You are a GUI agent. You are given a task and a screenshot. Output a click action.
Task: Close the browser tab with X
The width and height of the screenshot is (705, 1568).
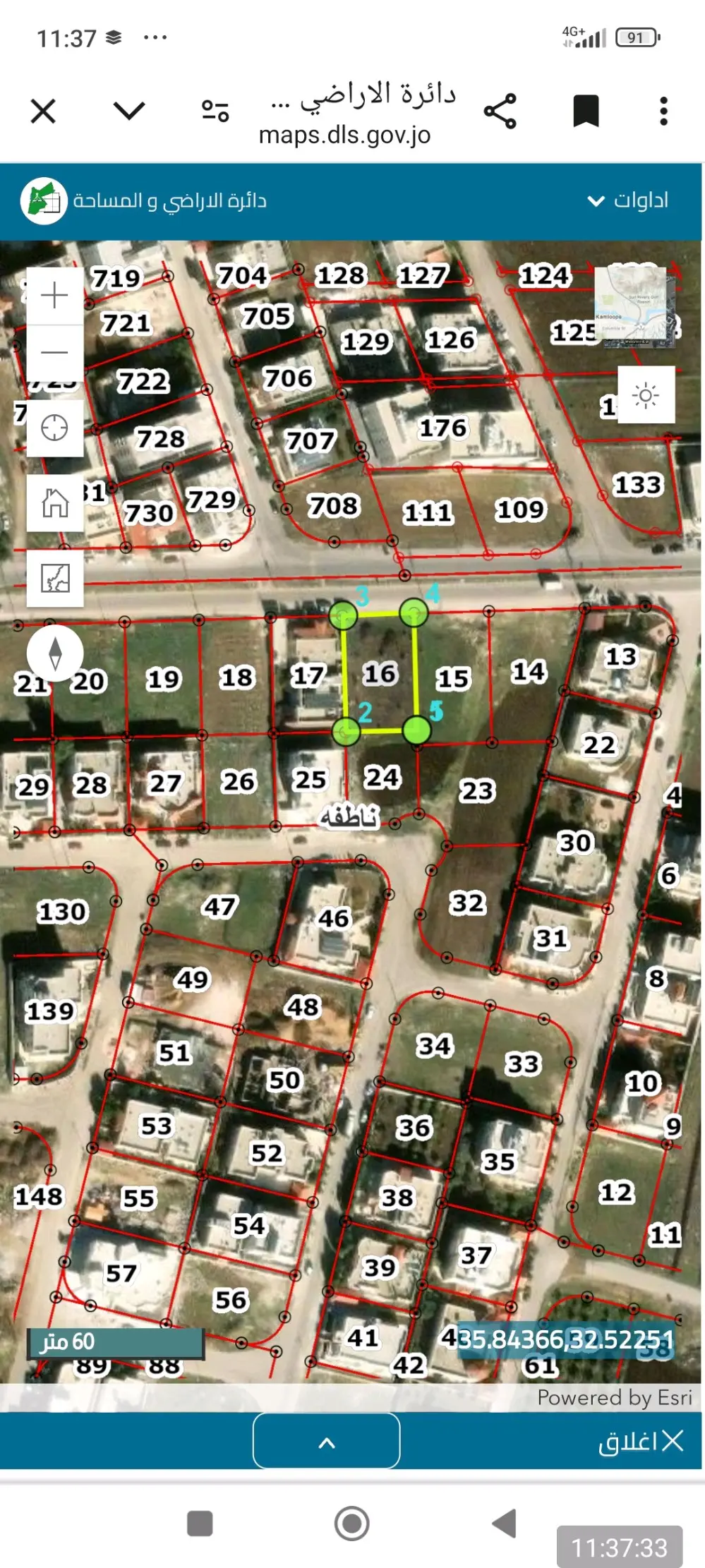[43, 111]
